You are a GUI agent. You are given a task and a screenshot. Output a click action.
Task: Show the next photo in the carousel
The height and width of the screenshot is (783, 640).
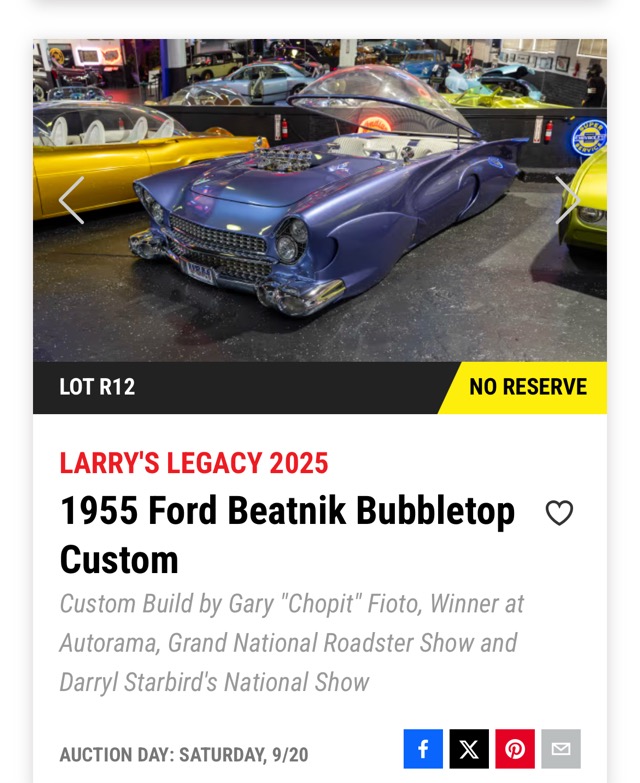566,200
